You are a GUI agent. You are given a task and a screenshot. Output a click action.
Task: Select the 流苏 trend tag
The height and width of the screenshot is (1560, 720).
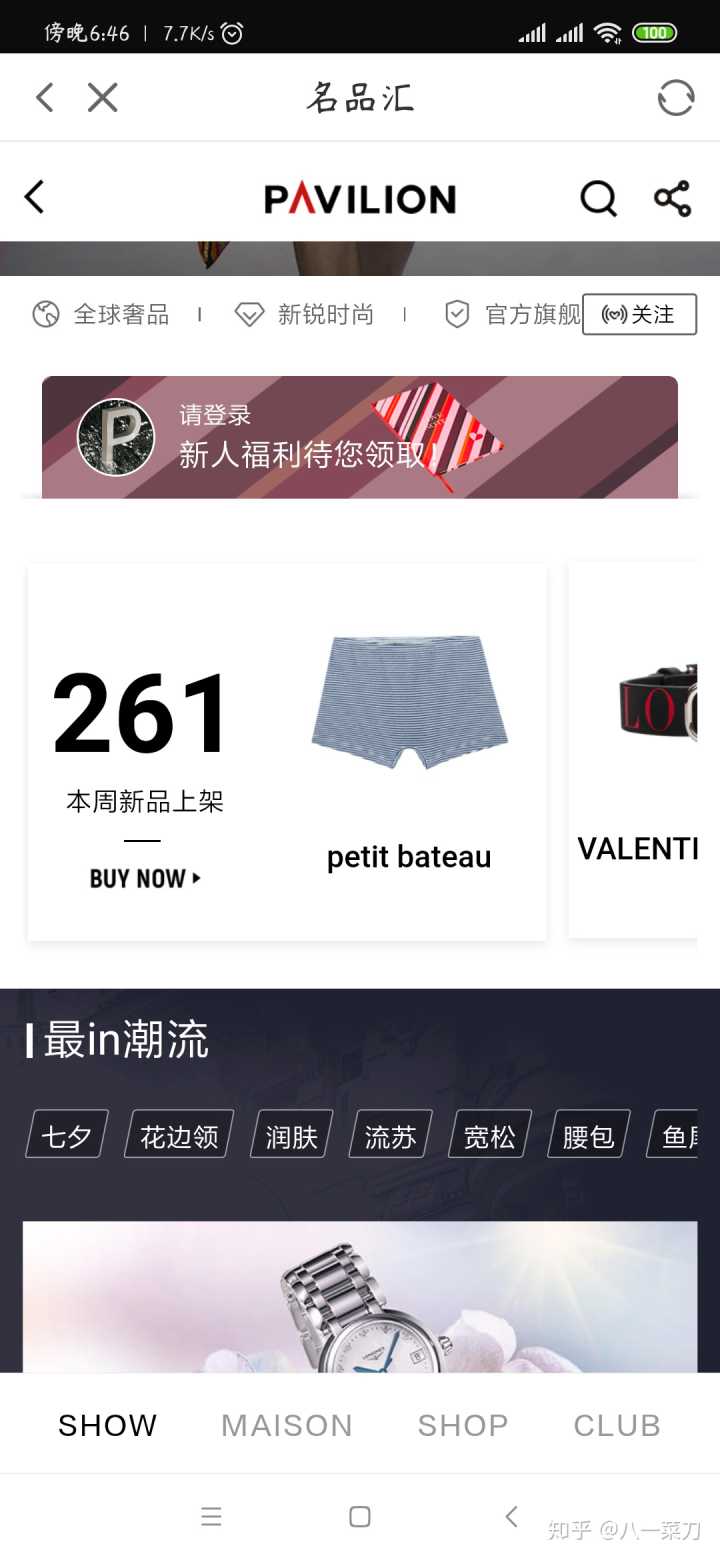click(390, 1135)
